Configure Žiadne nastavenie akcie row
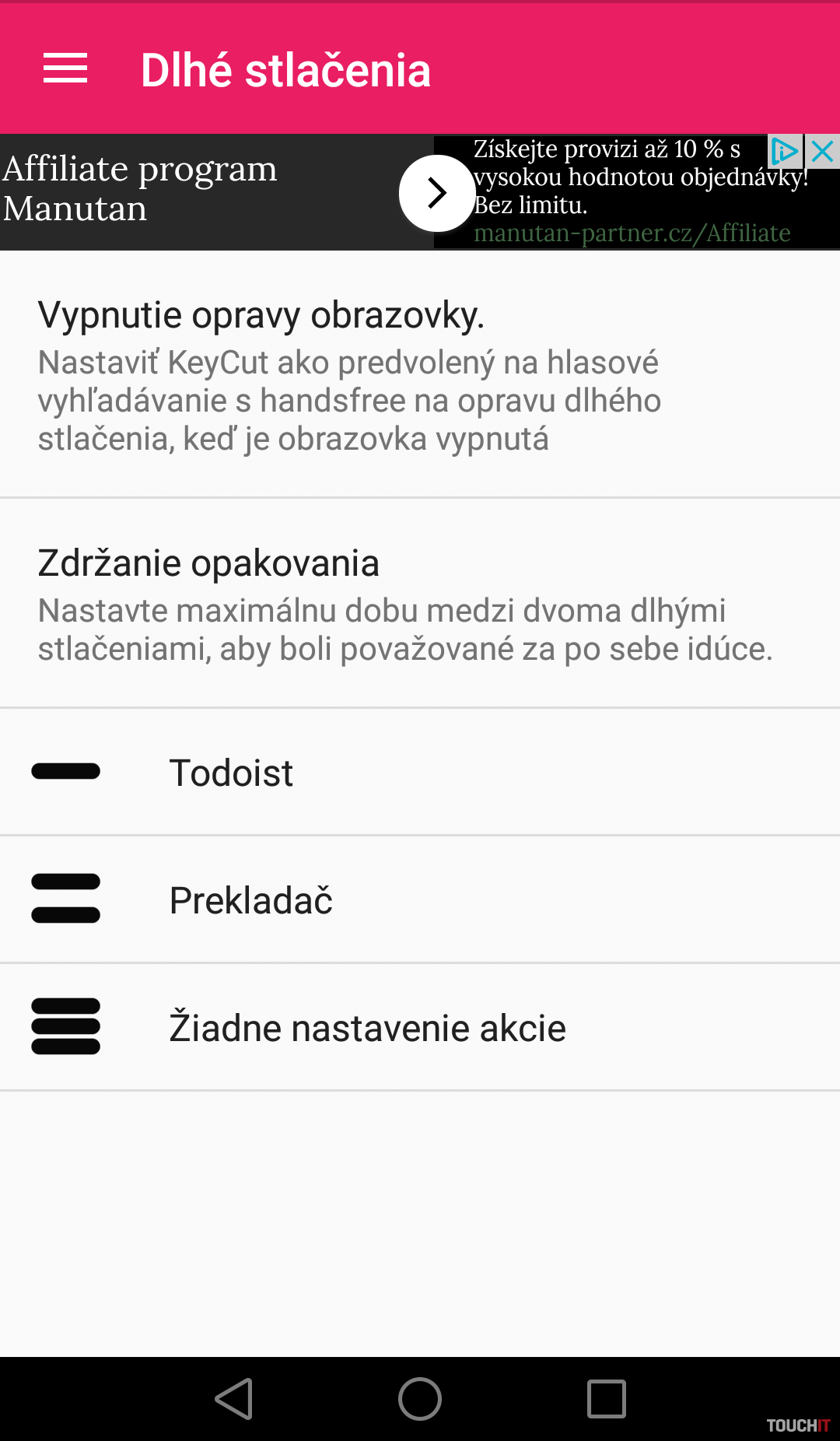The image size is (840, 1441). click(x=420, y=1028)
